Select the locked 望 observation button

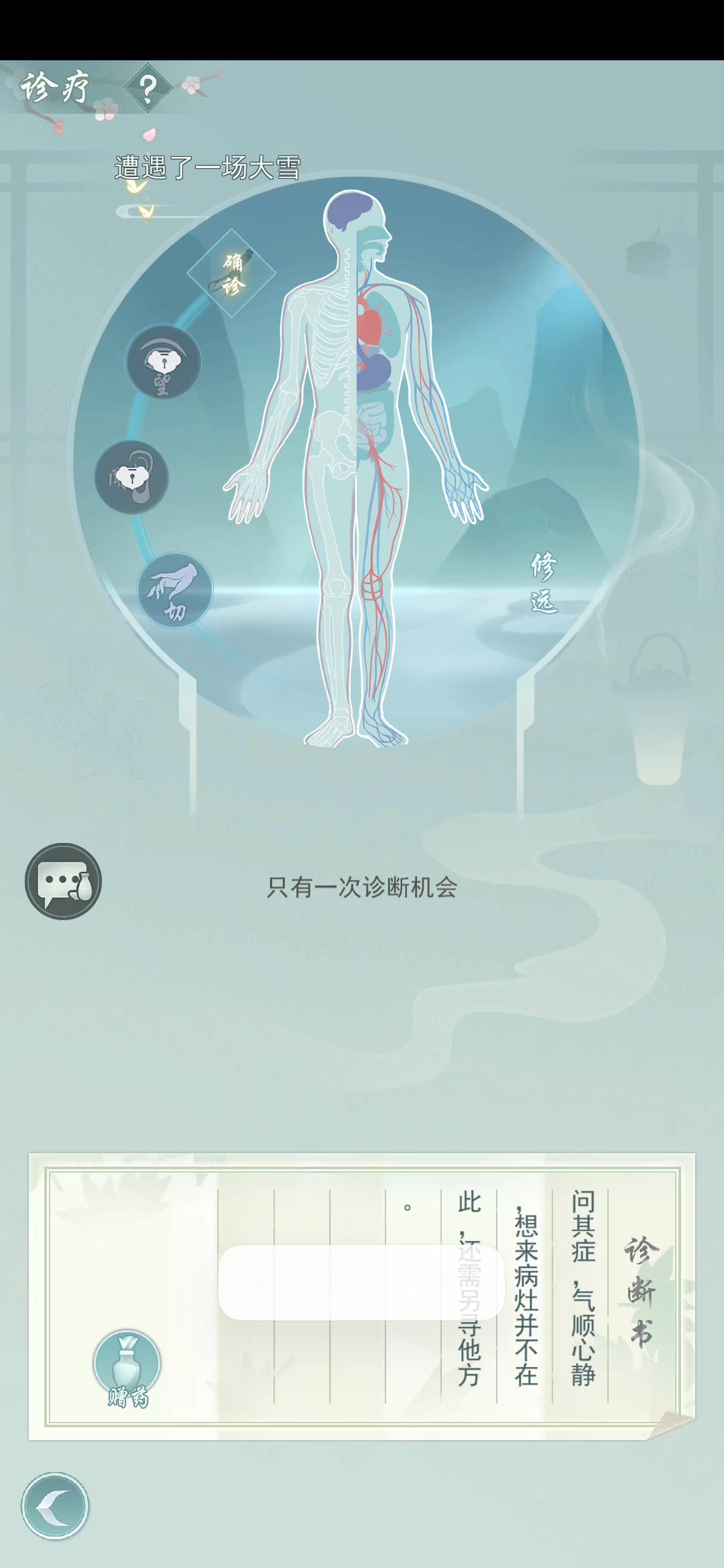(x=164, y=363)
